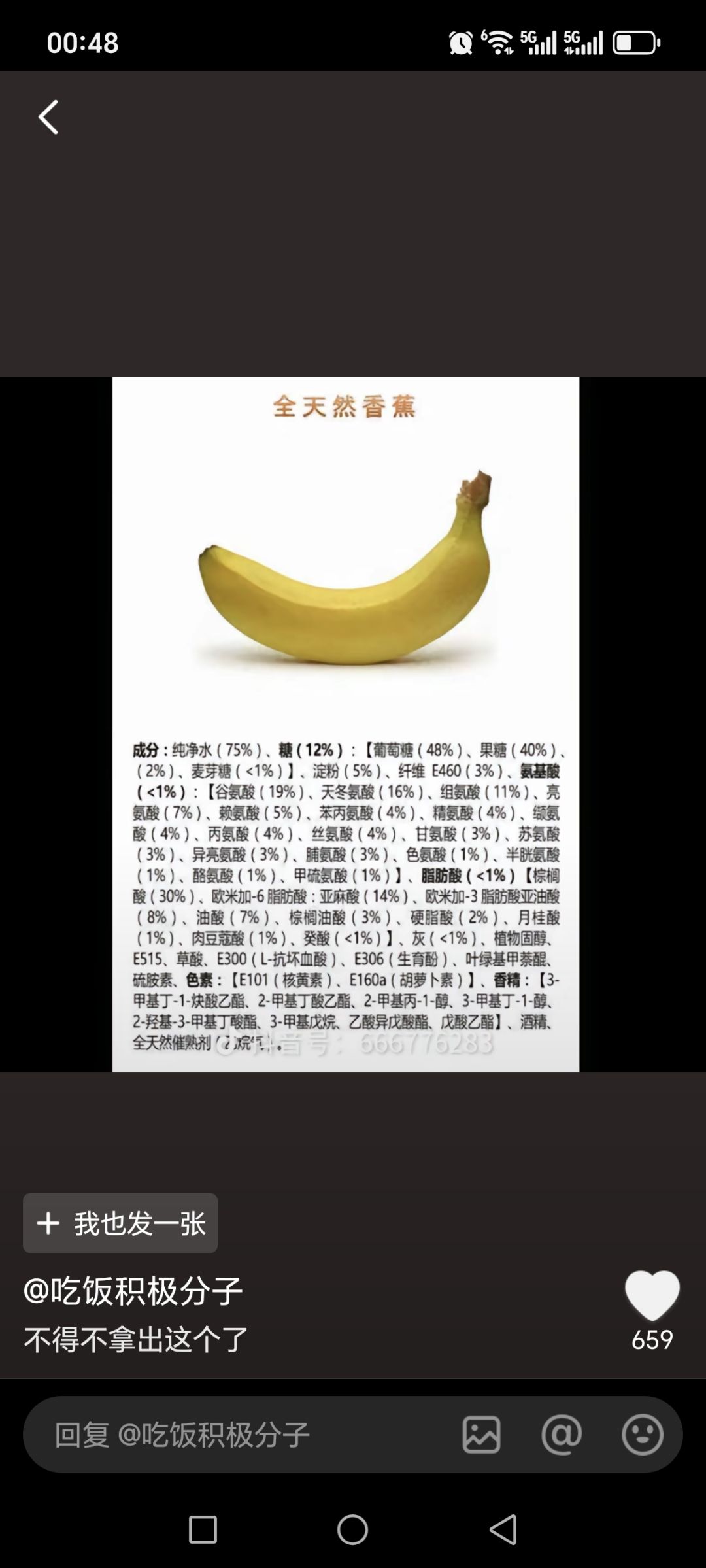Return with the system back triangle
The image size is (706, 1568).
pyautogui.click(x=503, y=1529)
